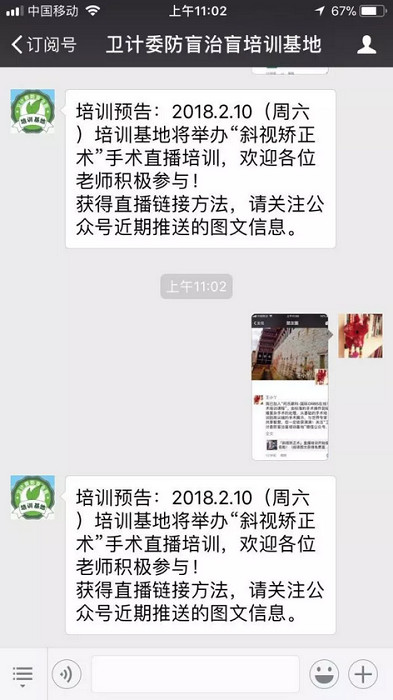
Task: Open the plus attachment menu
Action: (x=363, y=674)
